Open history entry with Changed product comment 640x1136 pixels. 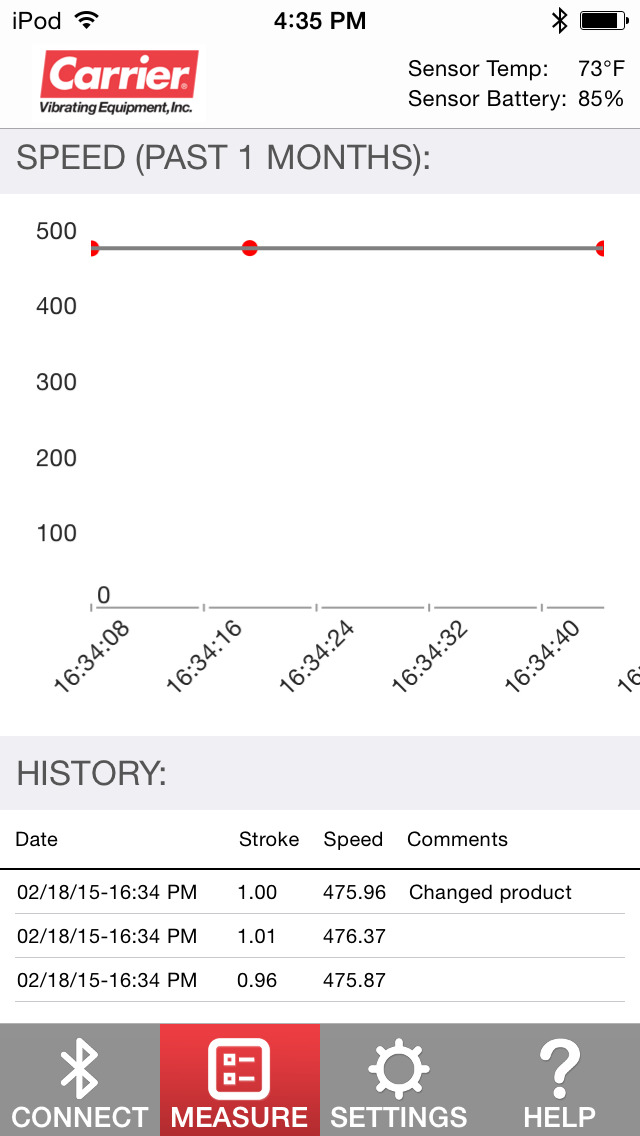pos(320,892)
